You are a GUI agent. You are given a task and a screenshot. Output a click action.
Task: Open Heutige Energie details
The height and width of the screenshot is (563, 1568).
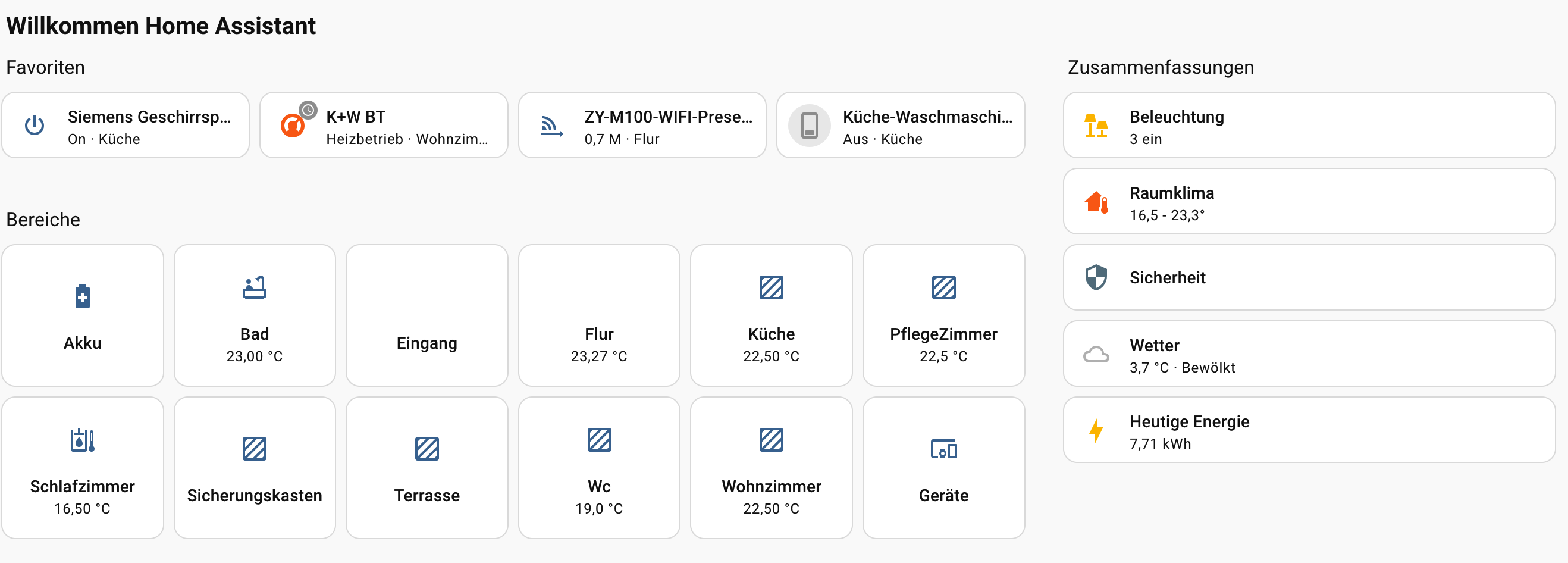pos(1309,430)
